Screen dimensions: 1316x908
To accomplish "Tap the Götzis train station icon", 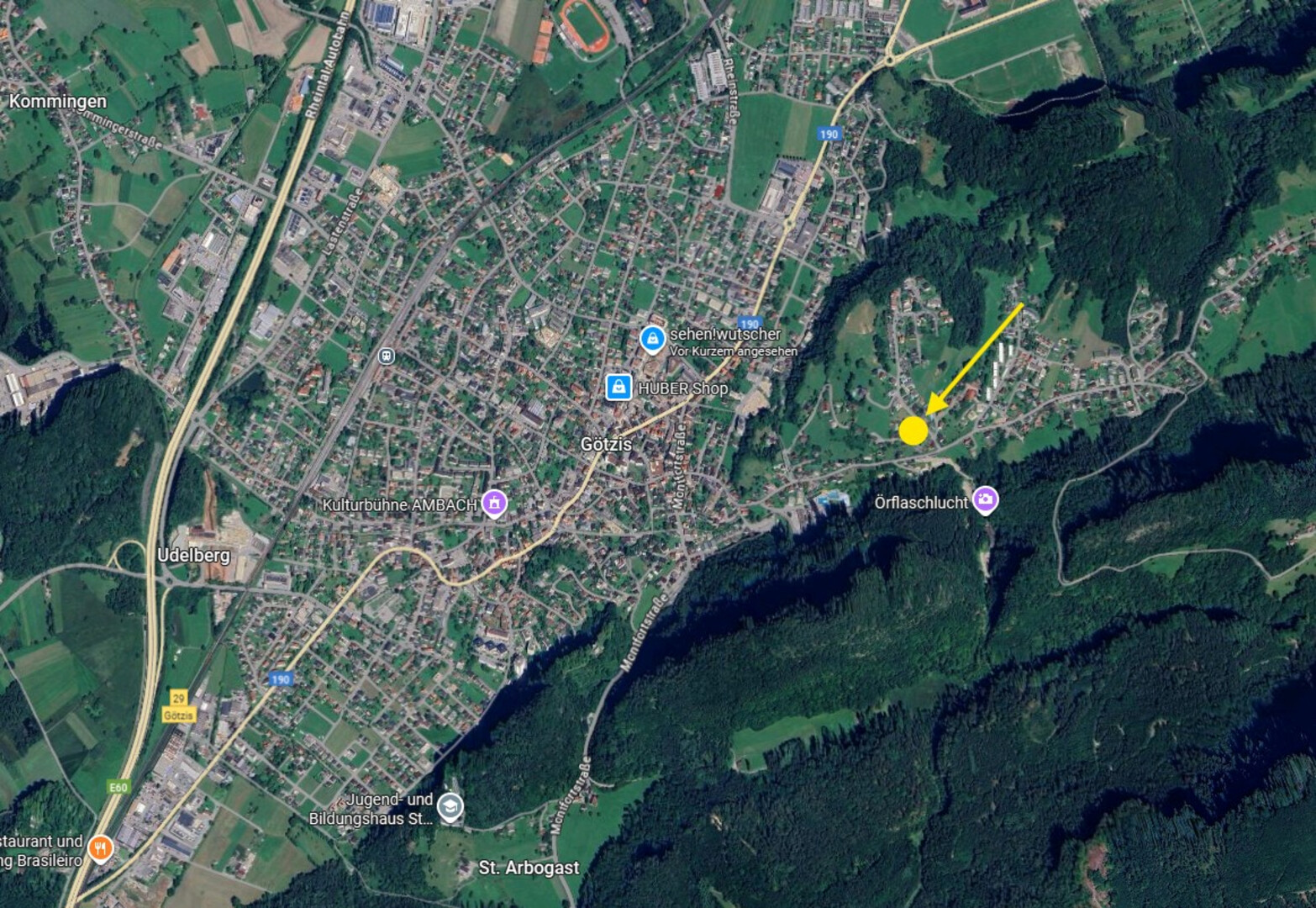I will point(386,356).
